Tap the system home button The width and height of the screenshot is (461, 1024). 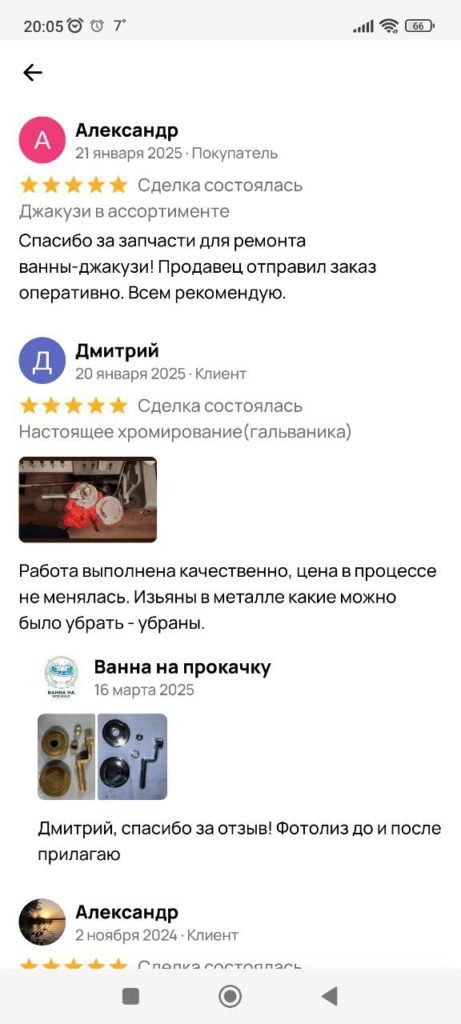(230, 996)
